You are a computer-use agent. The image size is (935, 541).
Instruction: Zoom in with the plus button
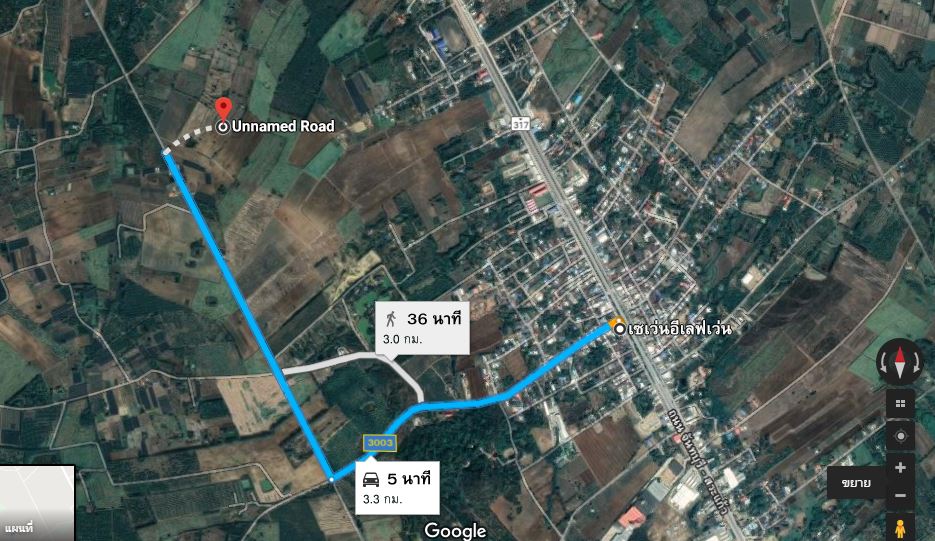coord(900,468)
